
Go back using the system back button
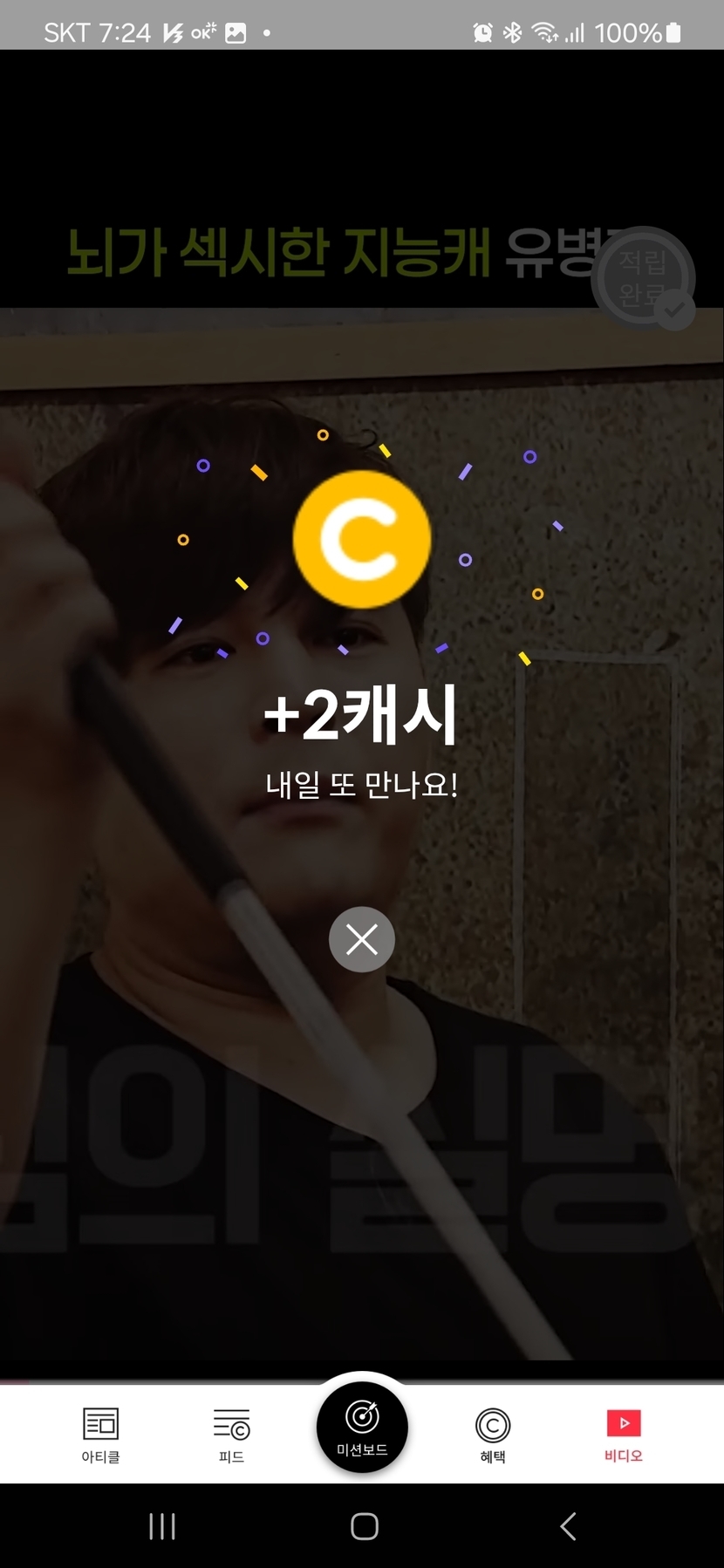pos(568,1526)
